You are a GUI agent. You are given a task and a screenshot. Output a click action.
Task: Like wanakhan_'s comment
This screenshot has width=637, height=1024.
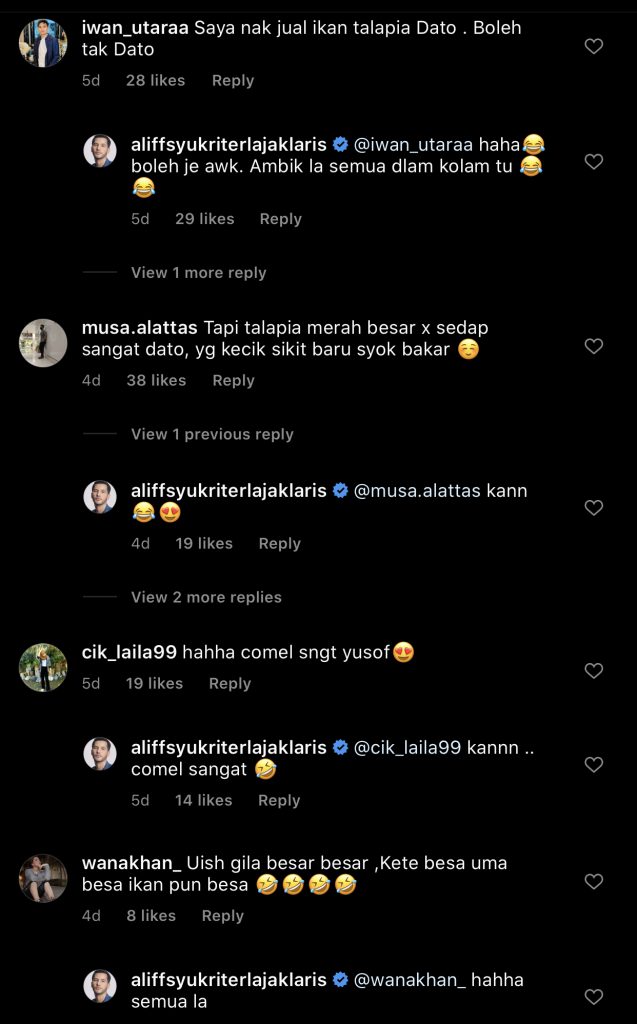pos(593,882)
